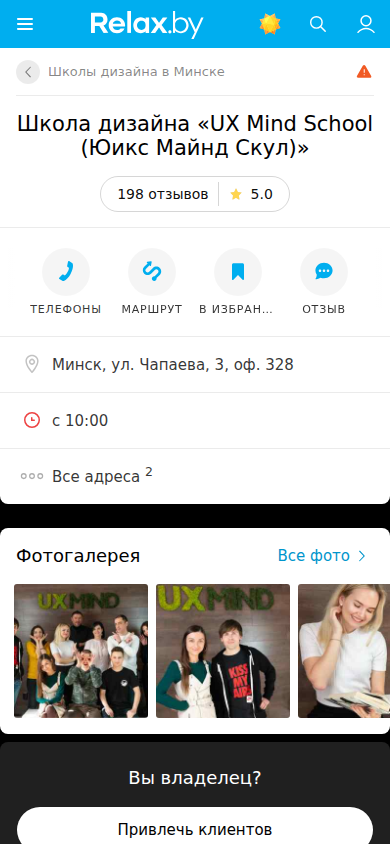The height and width of the screenshot is (844, 390).
Task: Expand the working hours с 10:00
Action: [195, 421]
